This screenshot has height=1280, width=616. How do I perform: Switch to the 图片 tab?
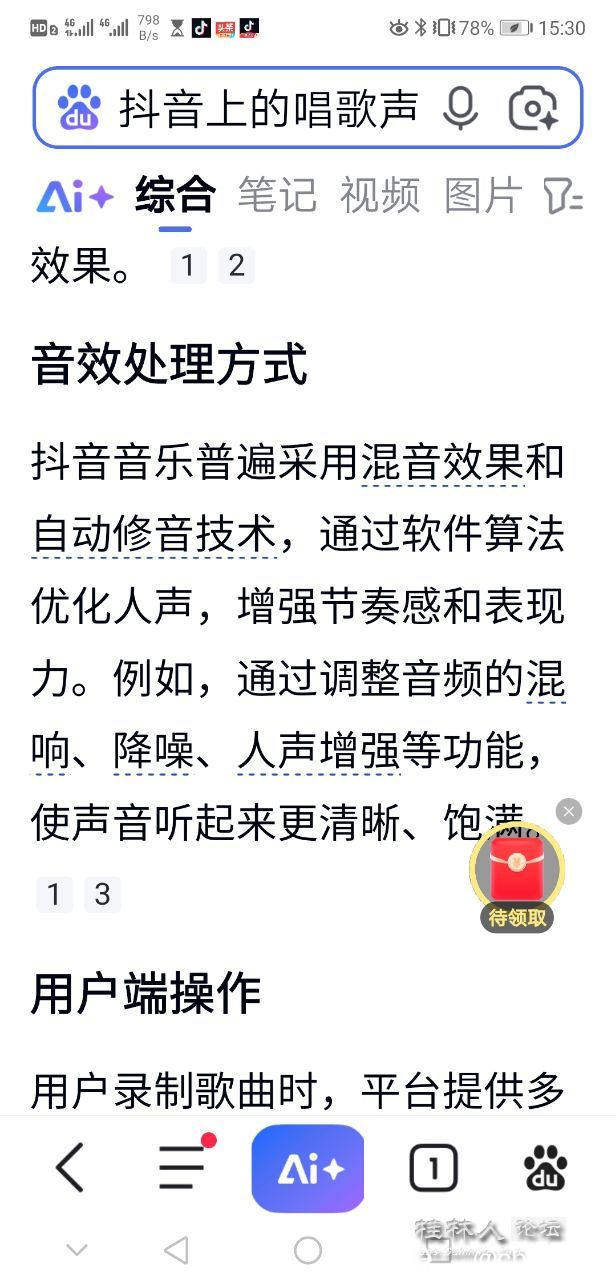(x=483, y=196)
